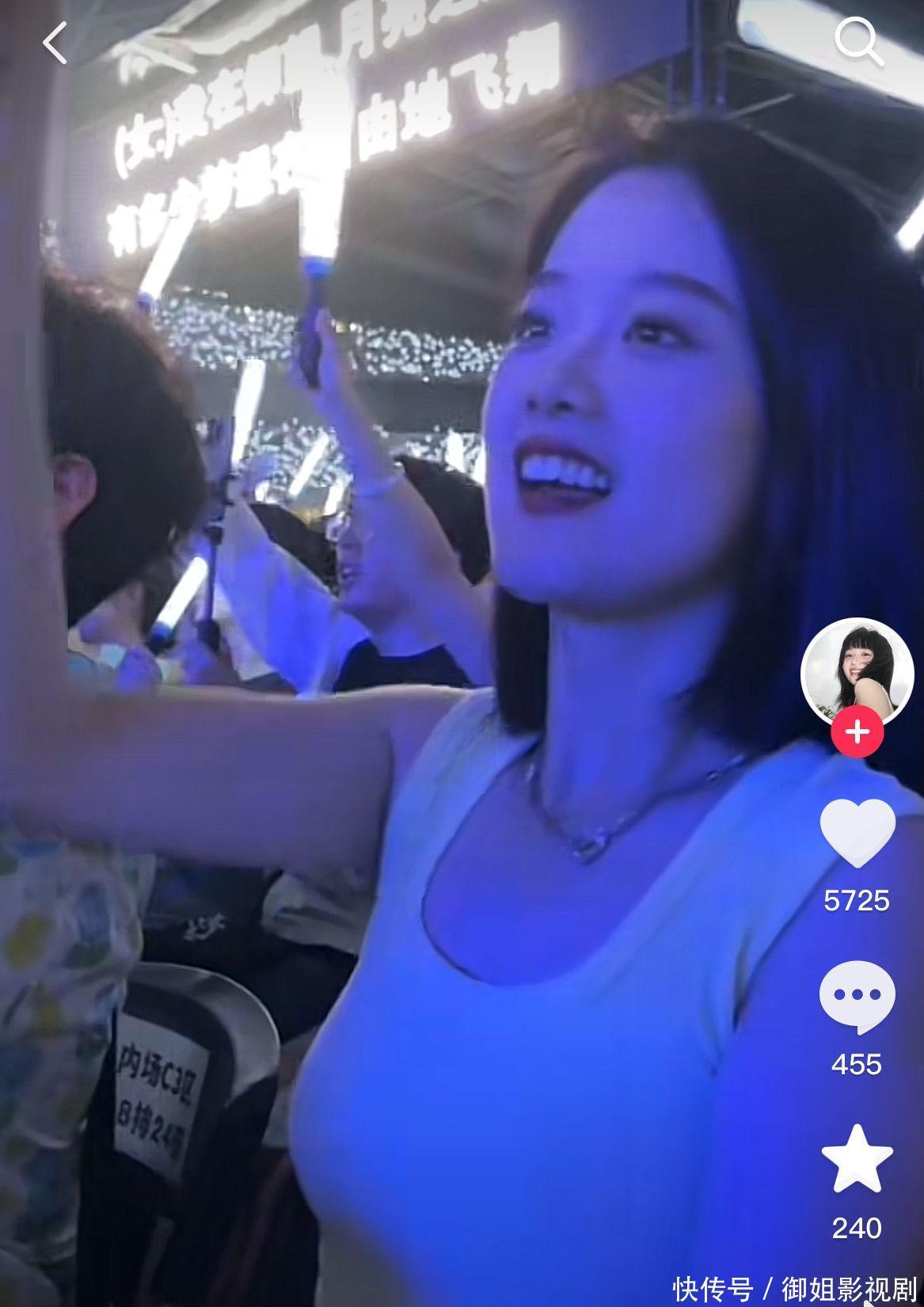Open the comments bubble showing 455
Image resolution: width=924 pixels, height=1307 pixels.
pyautogui.click(x=857, y=996)
